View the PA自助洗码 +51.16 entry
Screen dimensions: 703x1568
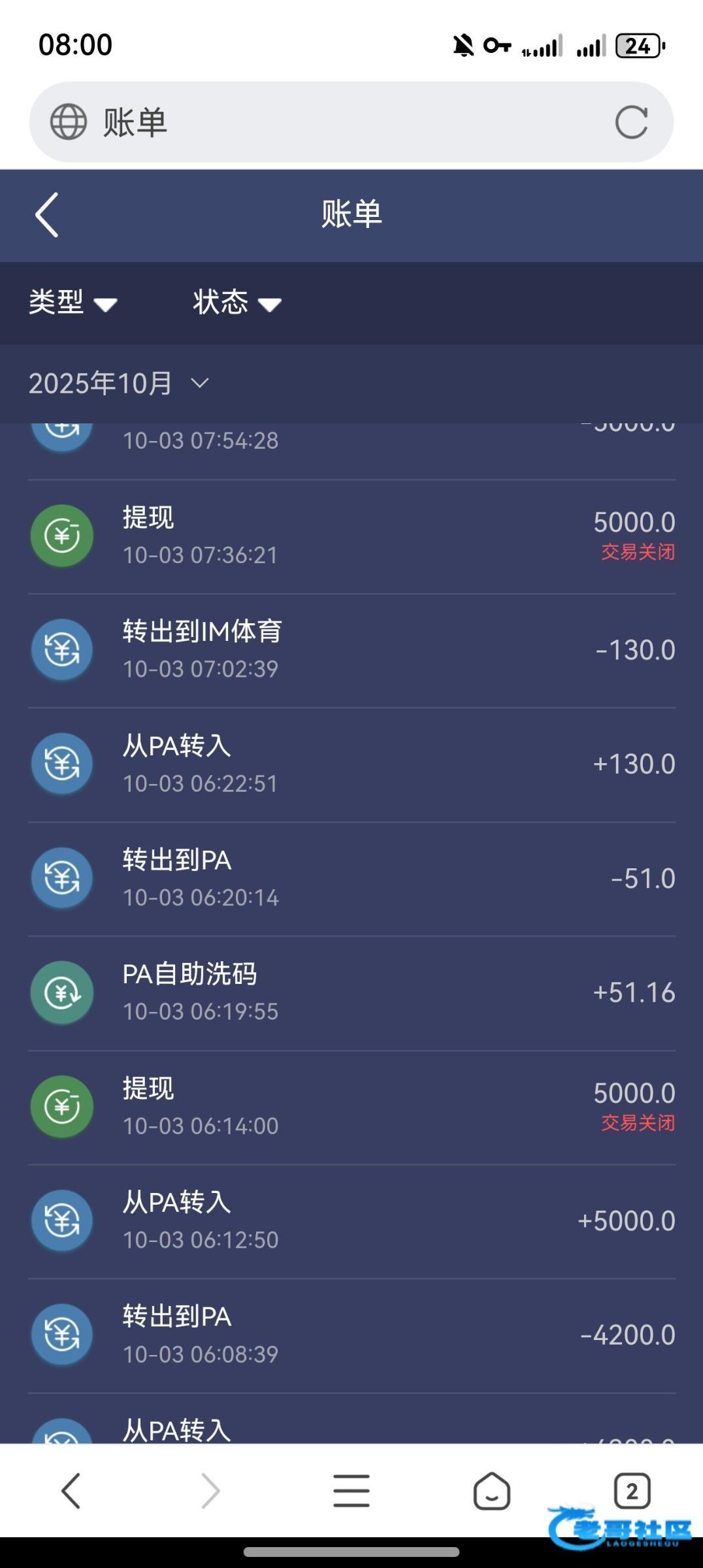click(351, 993)
